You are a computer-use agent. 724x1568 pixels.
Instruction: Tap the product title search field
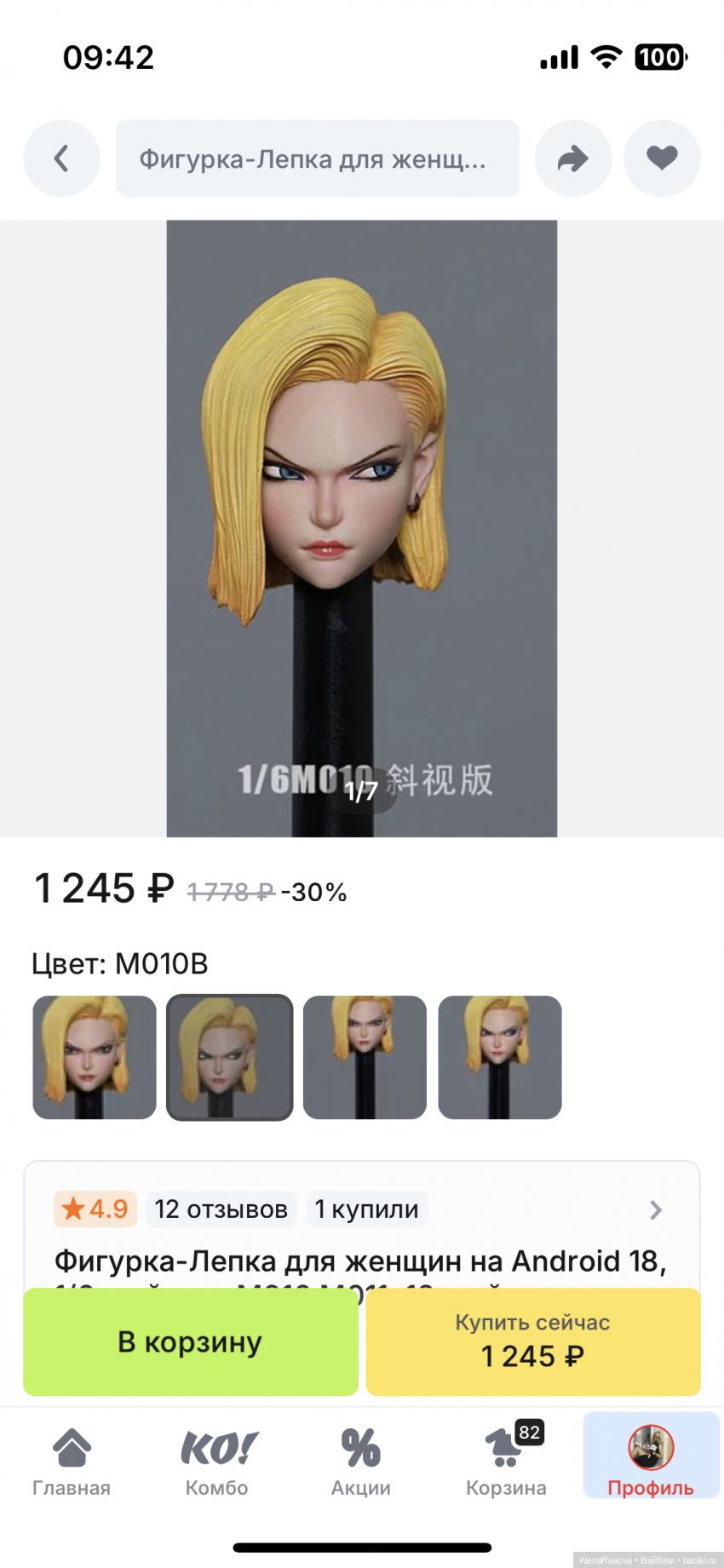317,158
